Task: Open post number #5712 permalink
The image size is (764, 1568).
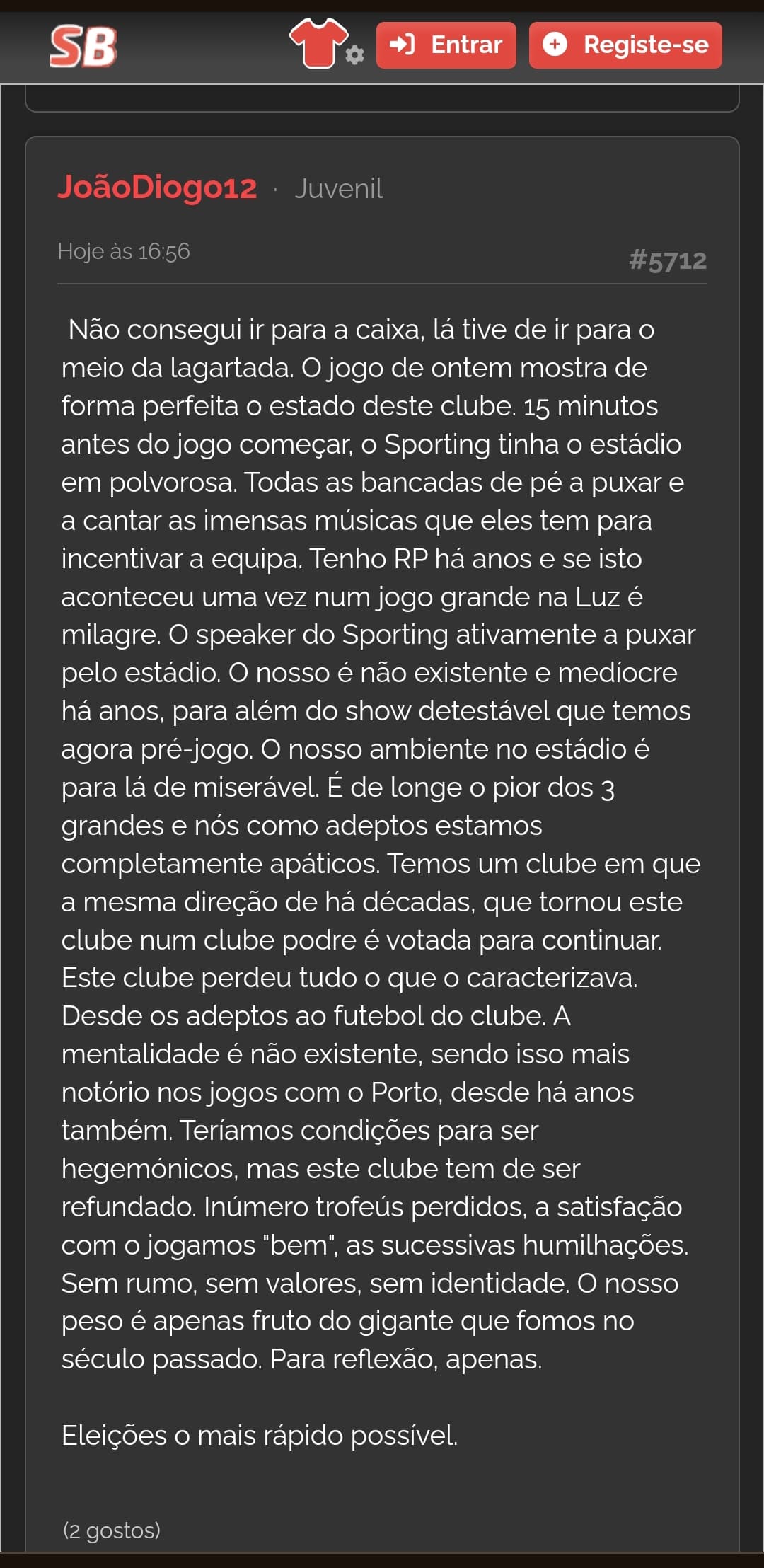Action: click(x=668, y=261)
